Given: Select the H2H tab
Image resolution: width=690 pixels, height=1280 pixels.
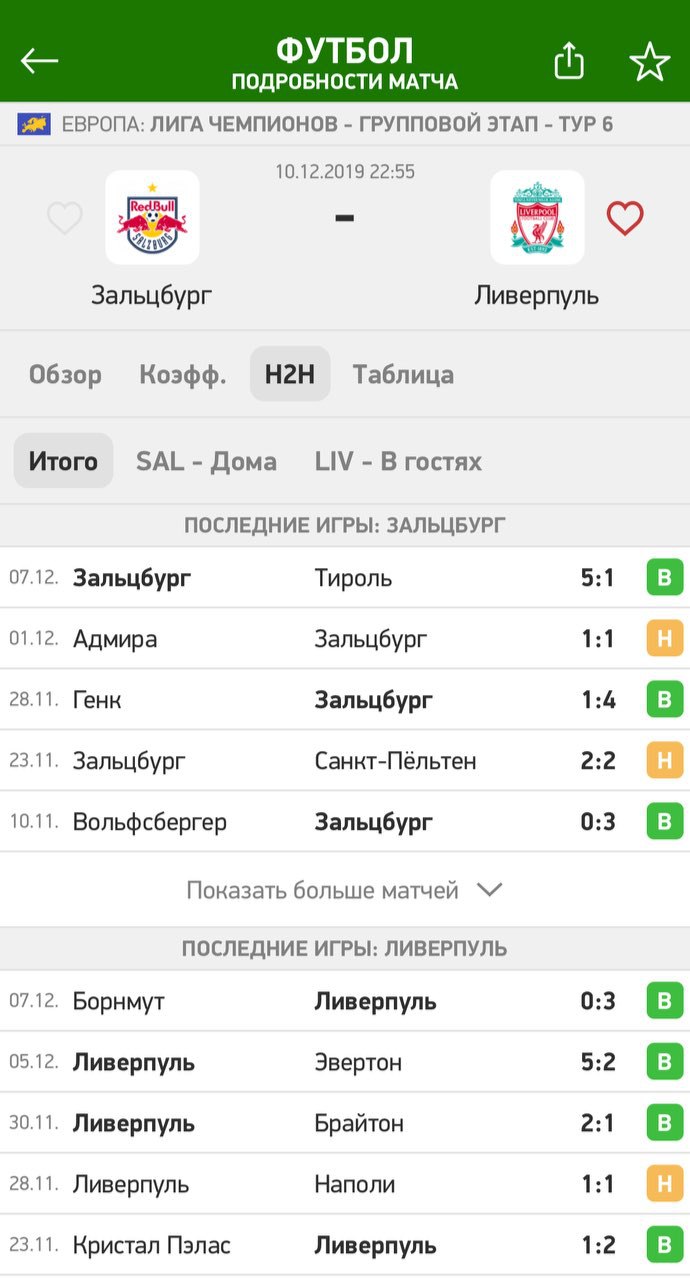Looking at the screenshot, I should (290, 375).
